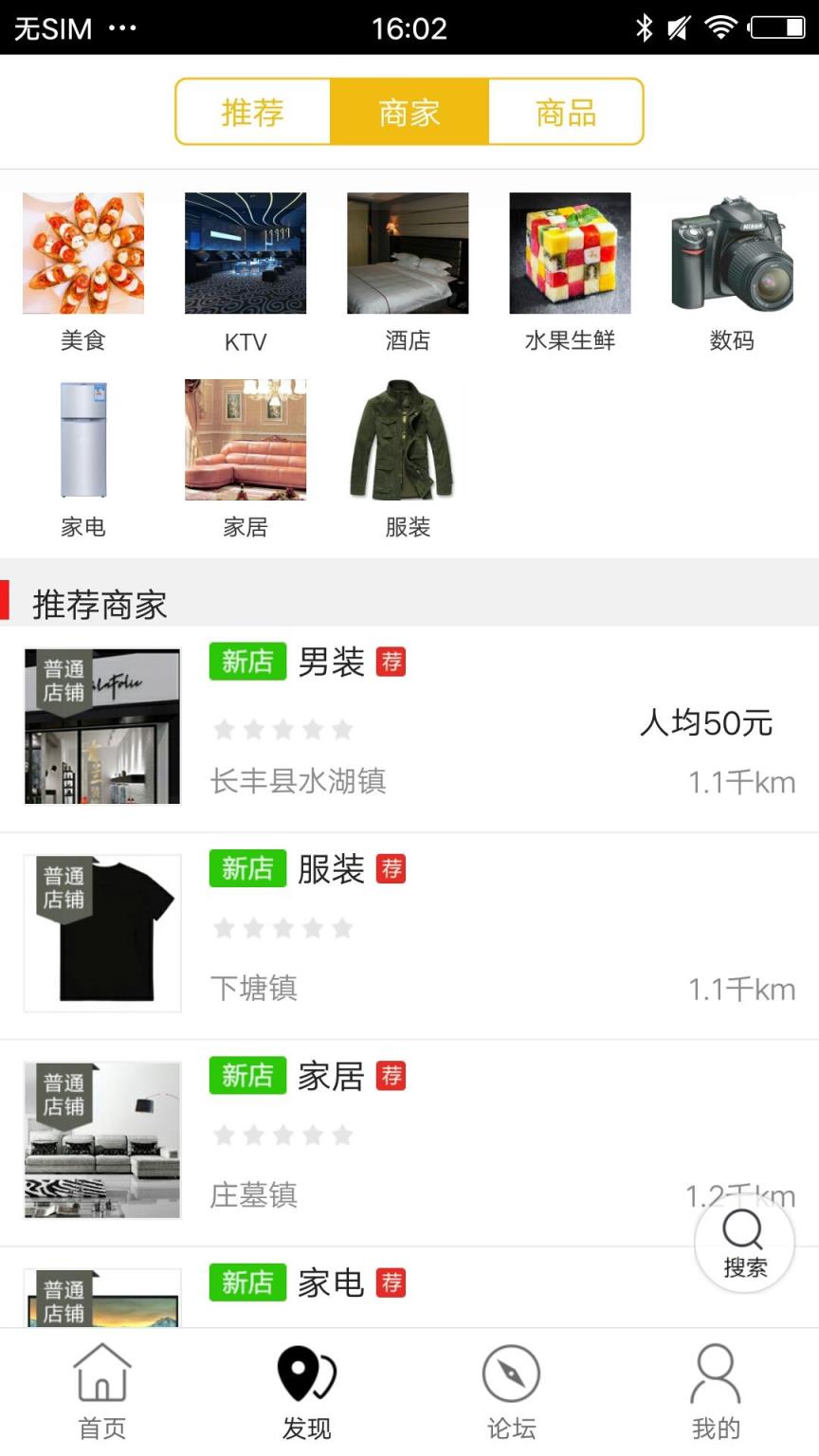Rate the 男装 store by clicking its stars
819x1456 pixels.
(x=283, y=729)
